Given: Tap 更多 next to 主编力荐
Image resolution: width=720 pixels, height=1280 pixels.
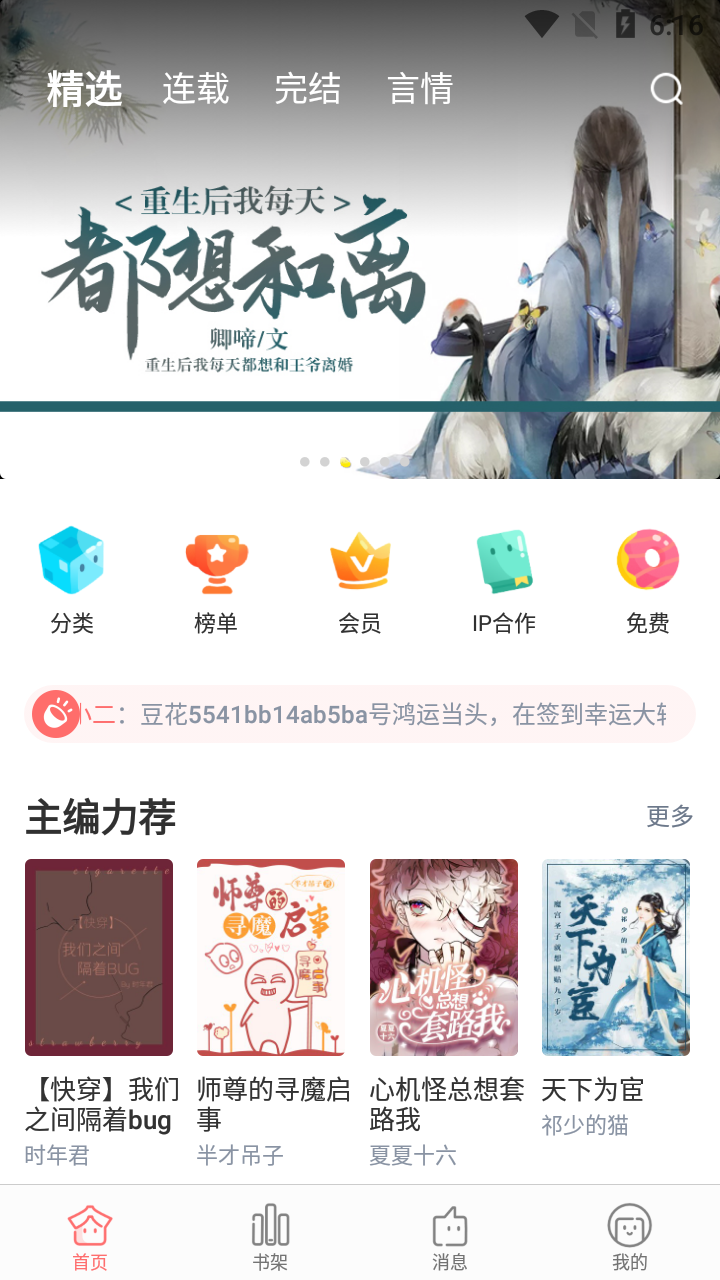Looking at the screenshot, I should click(669, 816).
